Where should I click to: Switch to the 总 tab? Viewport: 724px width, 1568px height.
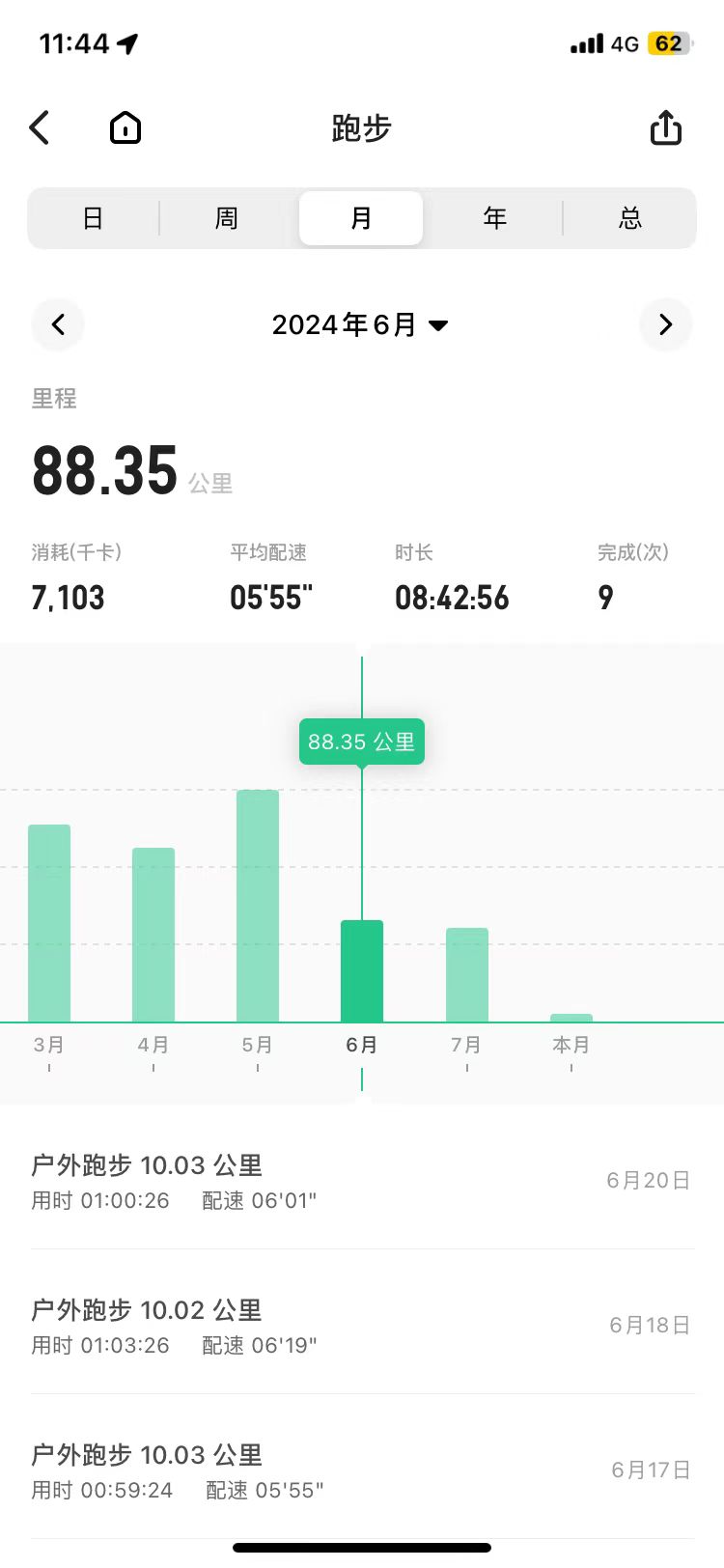point(629,218)
